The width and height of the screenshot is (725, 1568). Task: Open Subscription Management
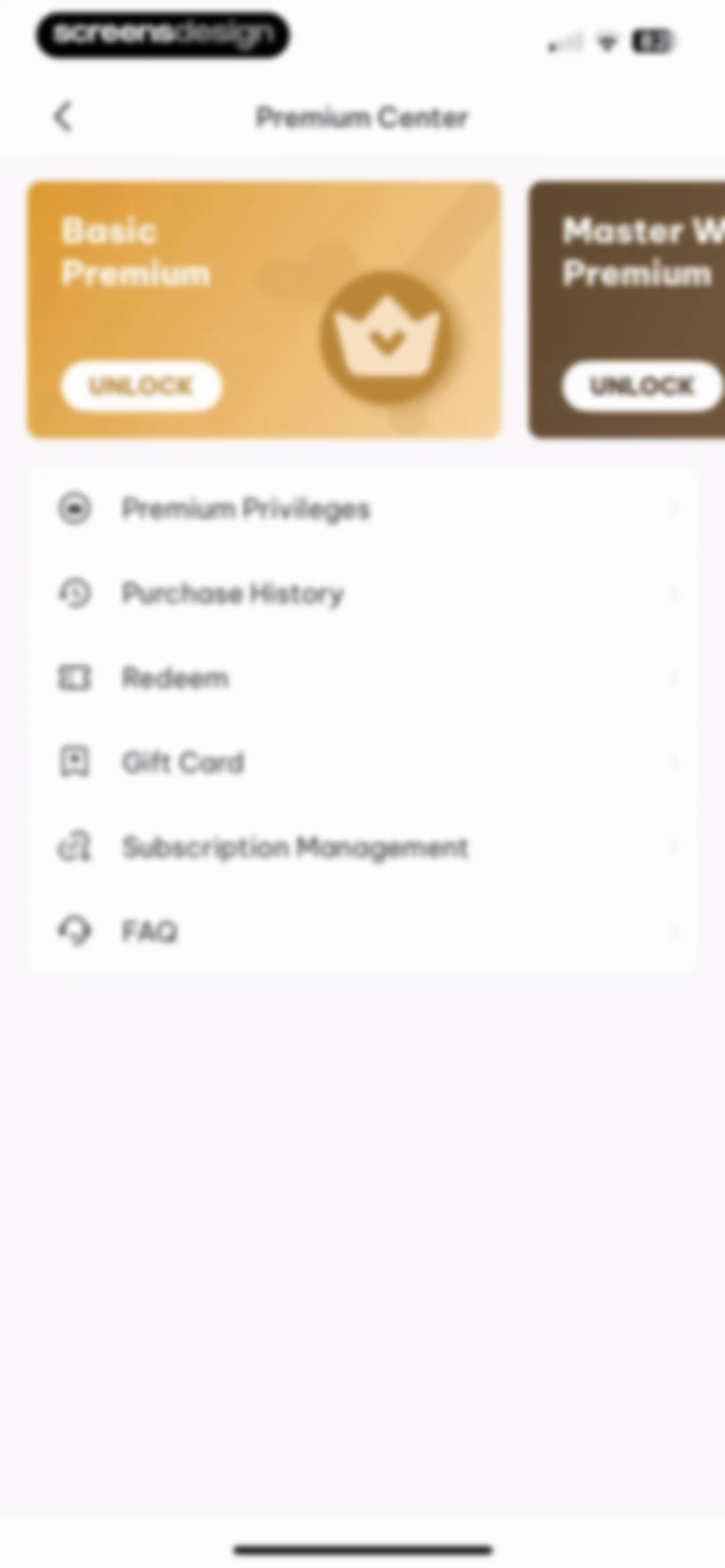(x=362, y=847)
